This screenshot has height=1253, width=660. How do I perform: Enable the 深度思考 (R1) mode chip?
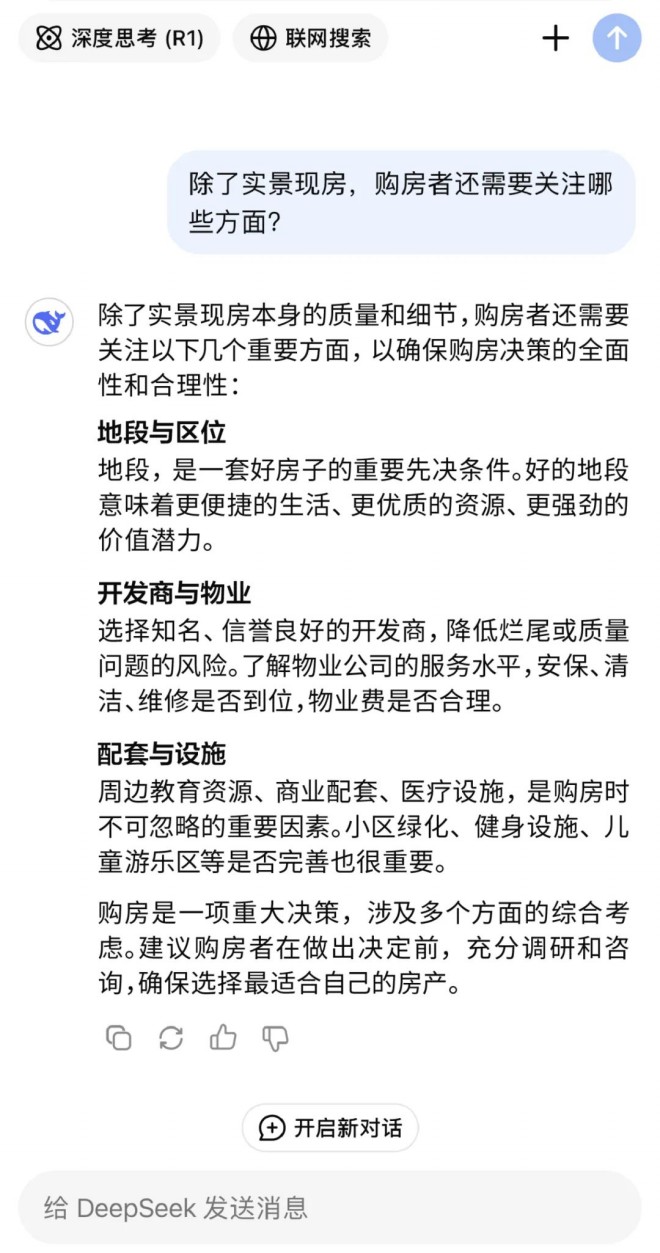pos(119,38)
